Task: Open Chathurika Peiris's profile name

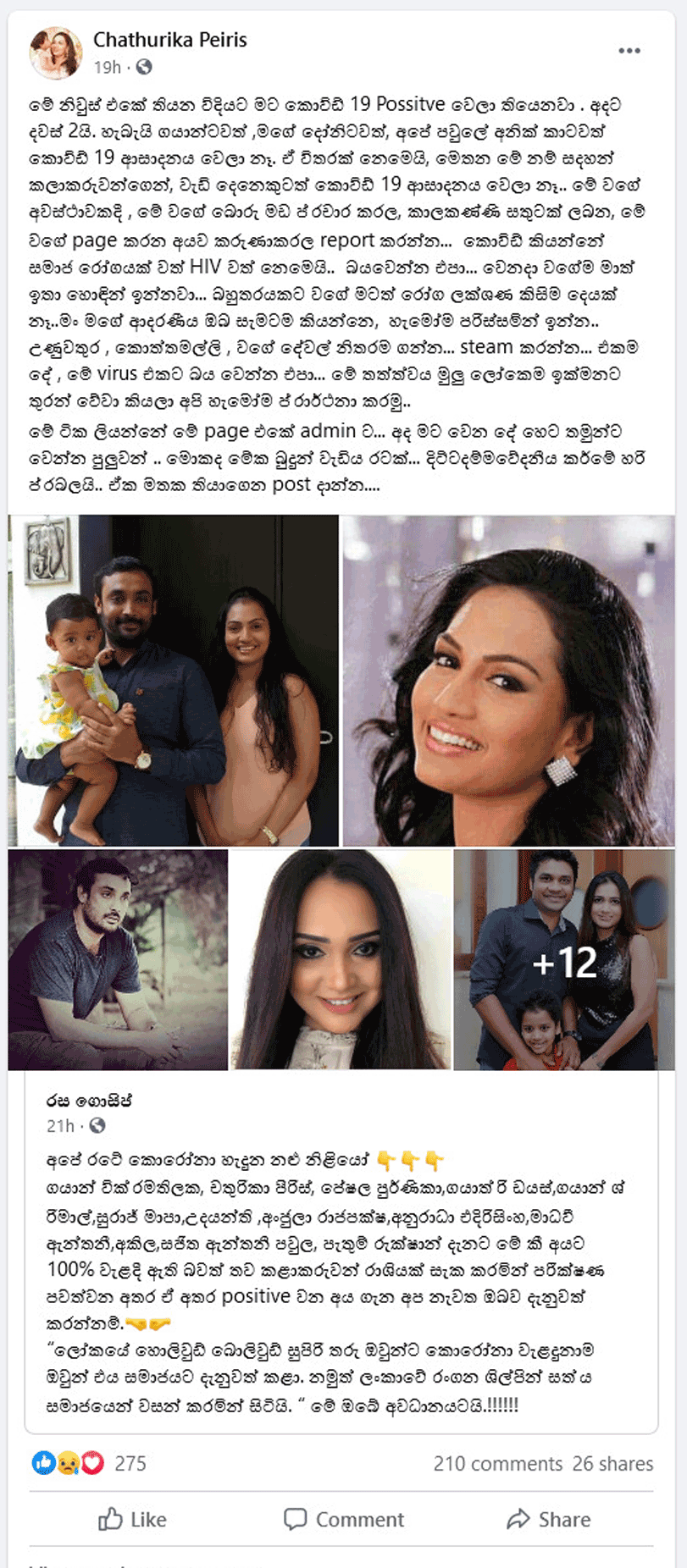Action: click(x=169, y=40)
